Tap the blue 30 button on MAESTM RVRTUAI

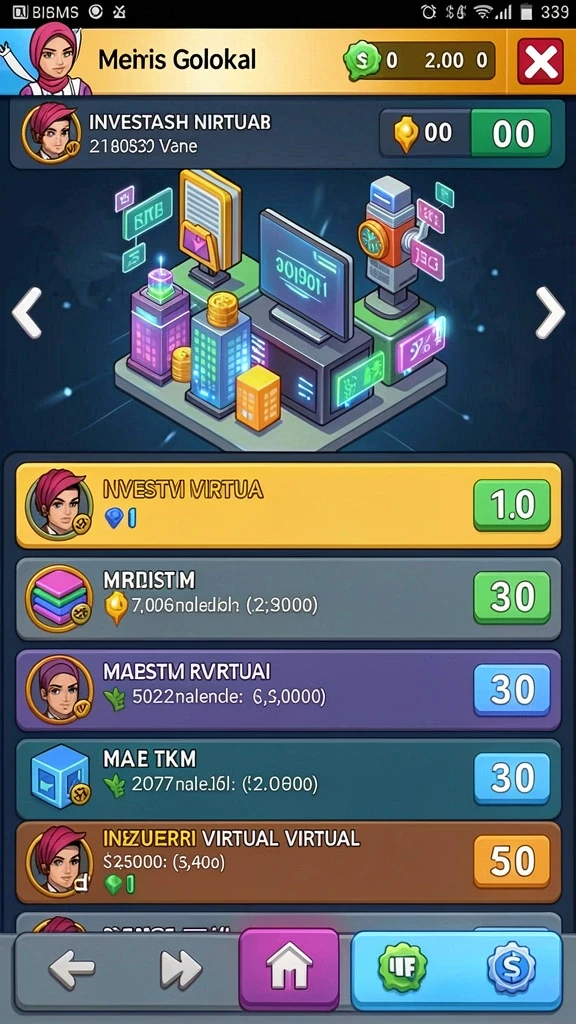[x=512, y=689]
